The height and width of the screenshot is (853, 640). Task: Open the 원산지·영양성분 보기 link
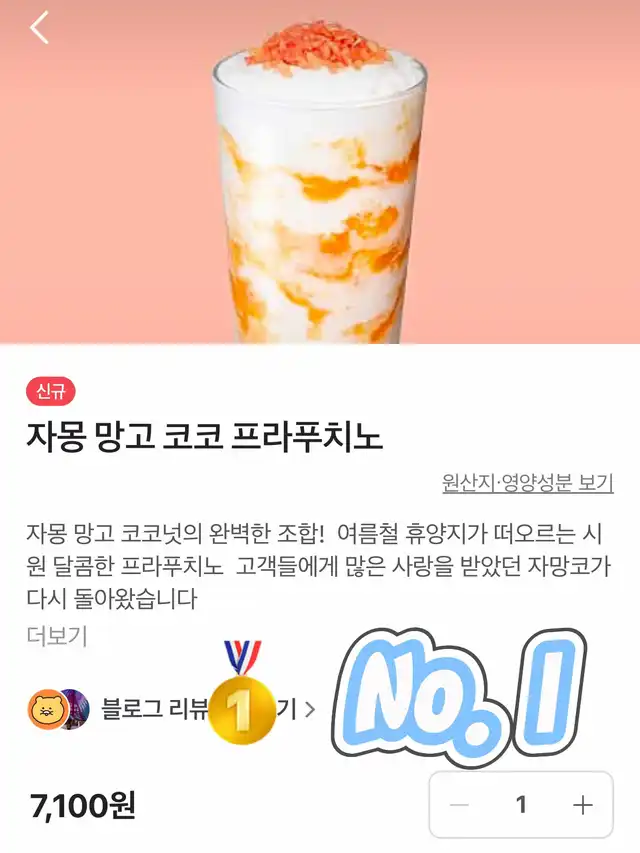tap(527, 483)
